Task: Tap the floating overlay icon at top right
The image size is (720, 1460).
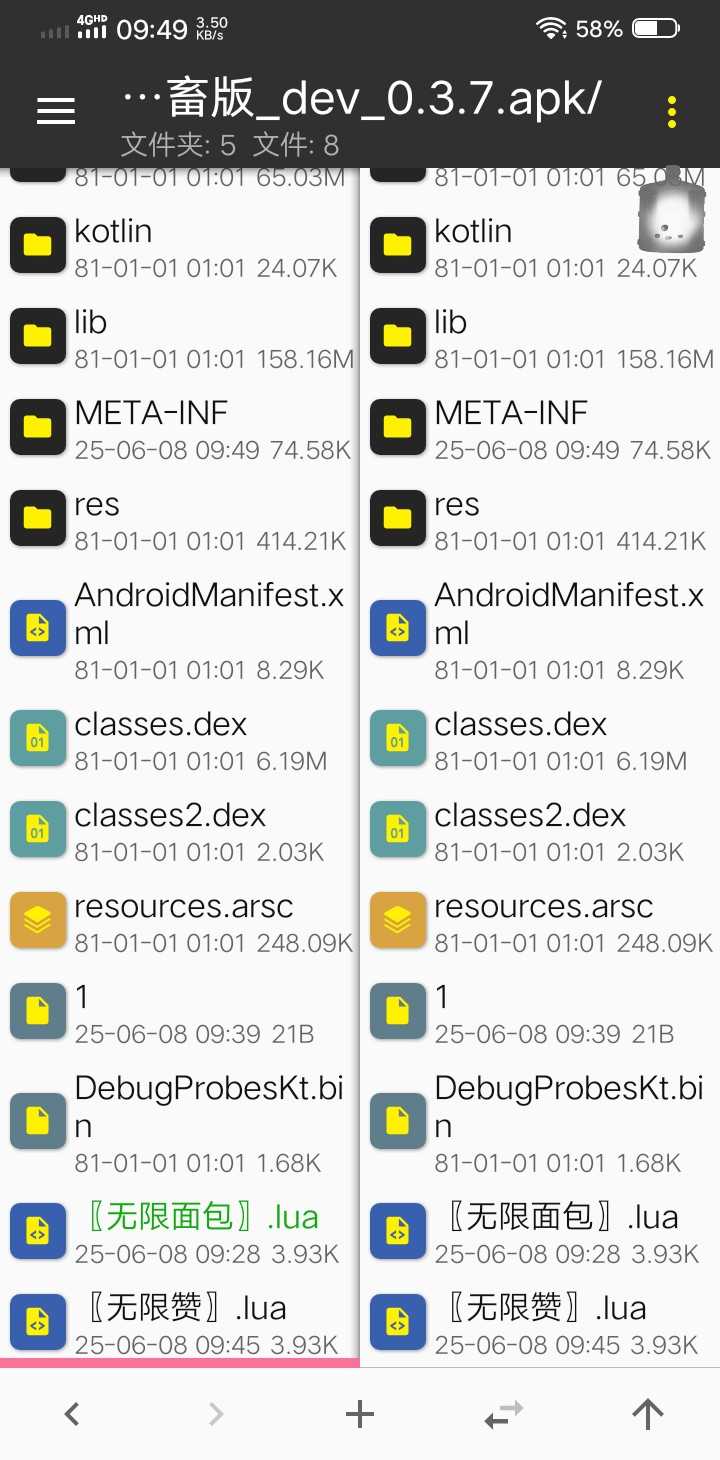Action: click(672, 209)
